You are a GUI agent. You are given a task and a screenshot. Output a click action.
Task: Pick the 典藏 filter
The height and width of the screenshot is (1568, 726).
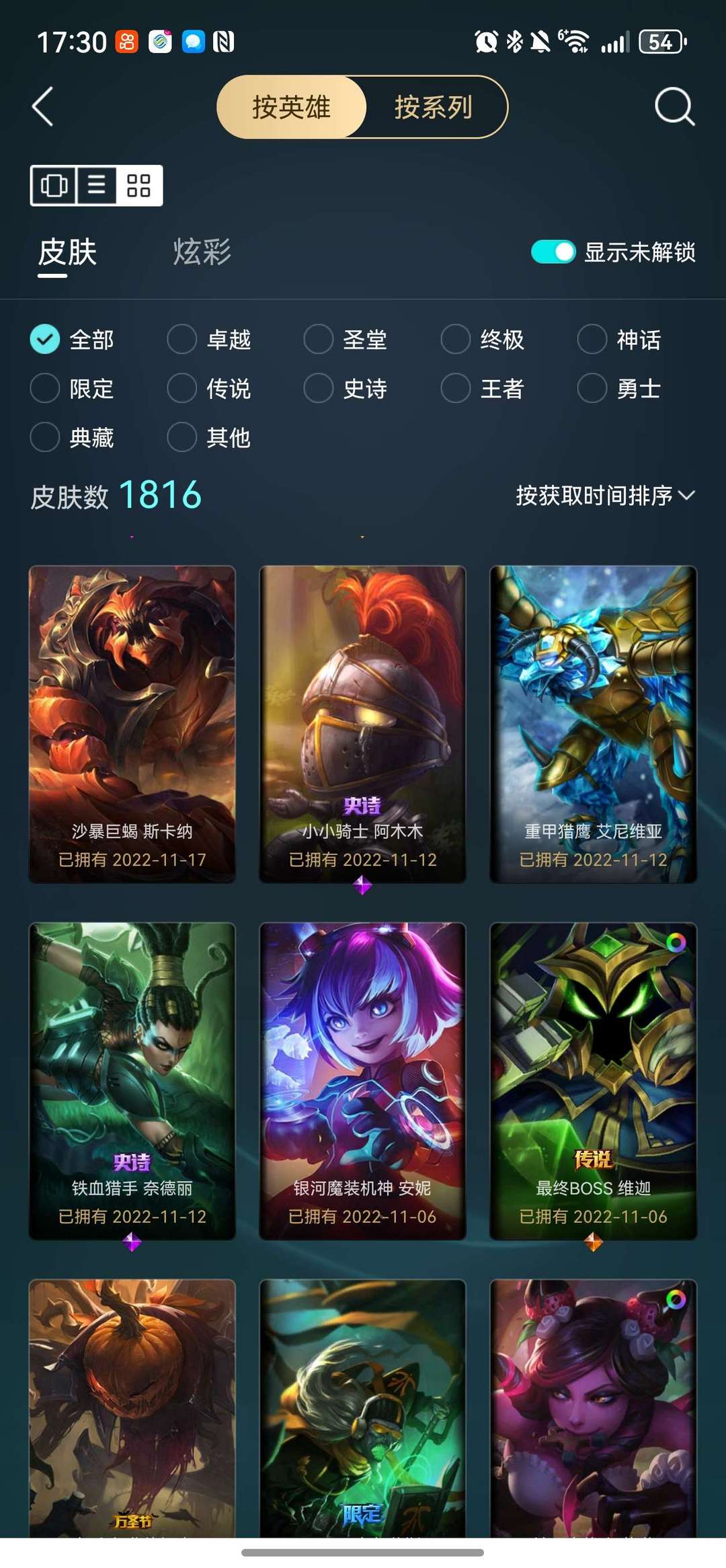[72, 438]
